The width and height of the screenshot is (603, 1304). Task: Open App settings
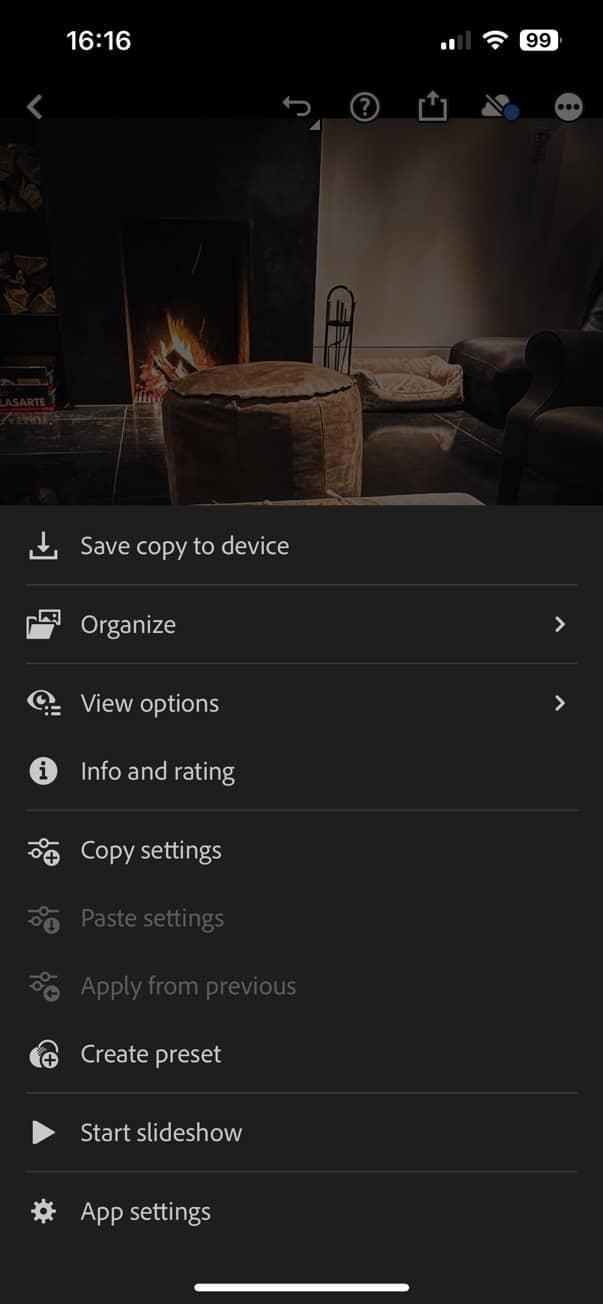(x=145, y=1212)
